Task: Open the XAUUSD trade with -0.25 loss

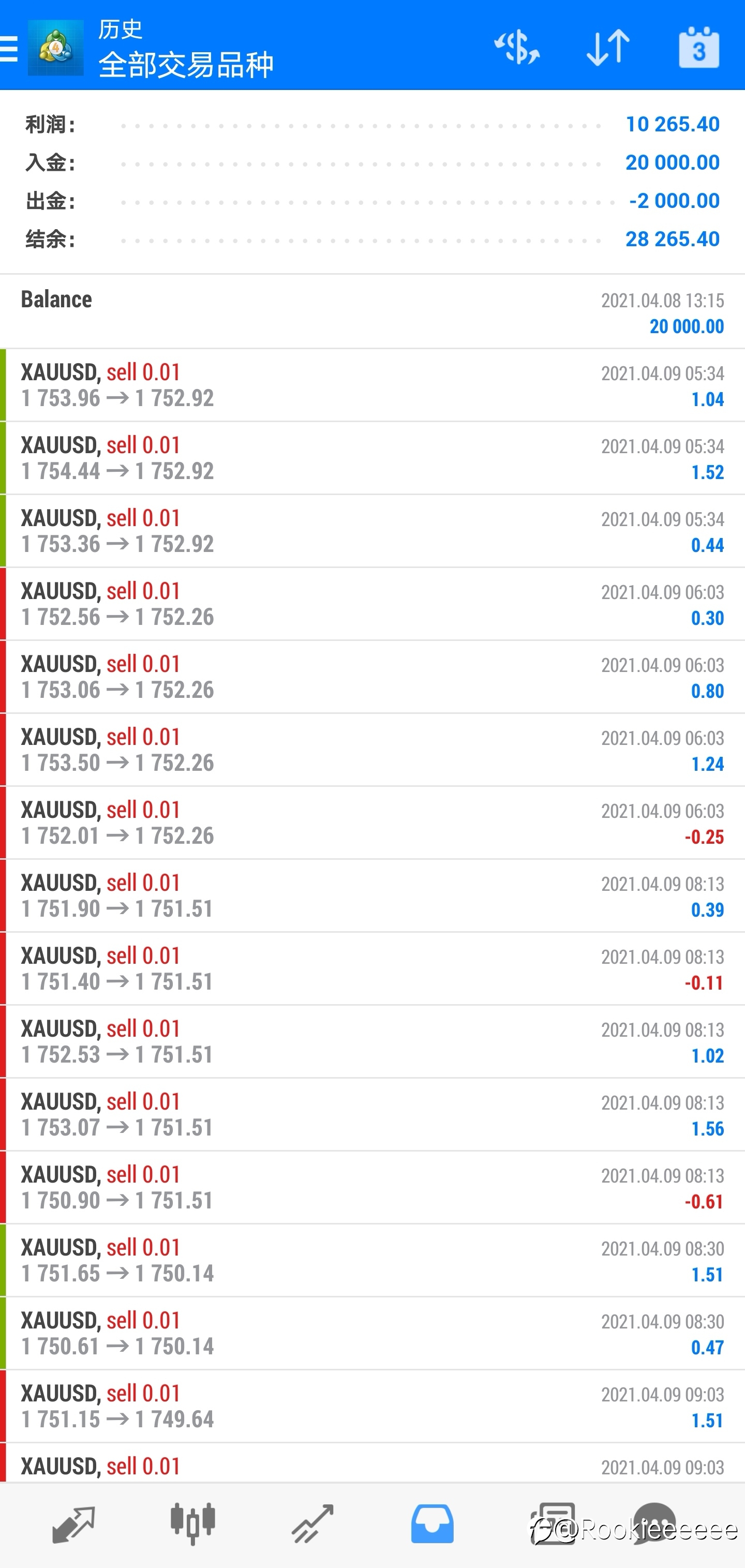Action: click(x=373, y=823)
